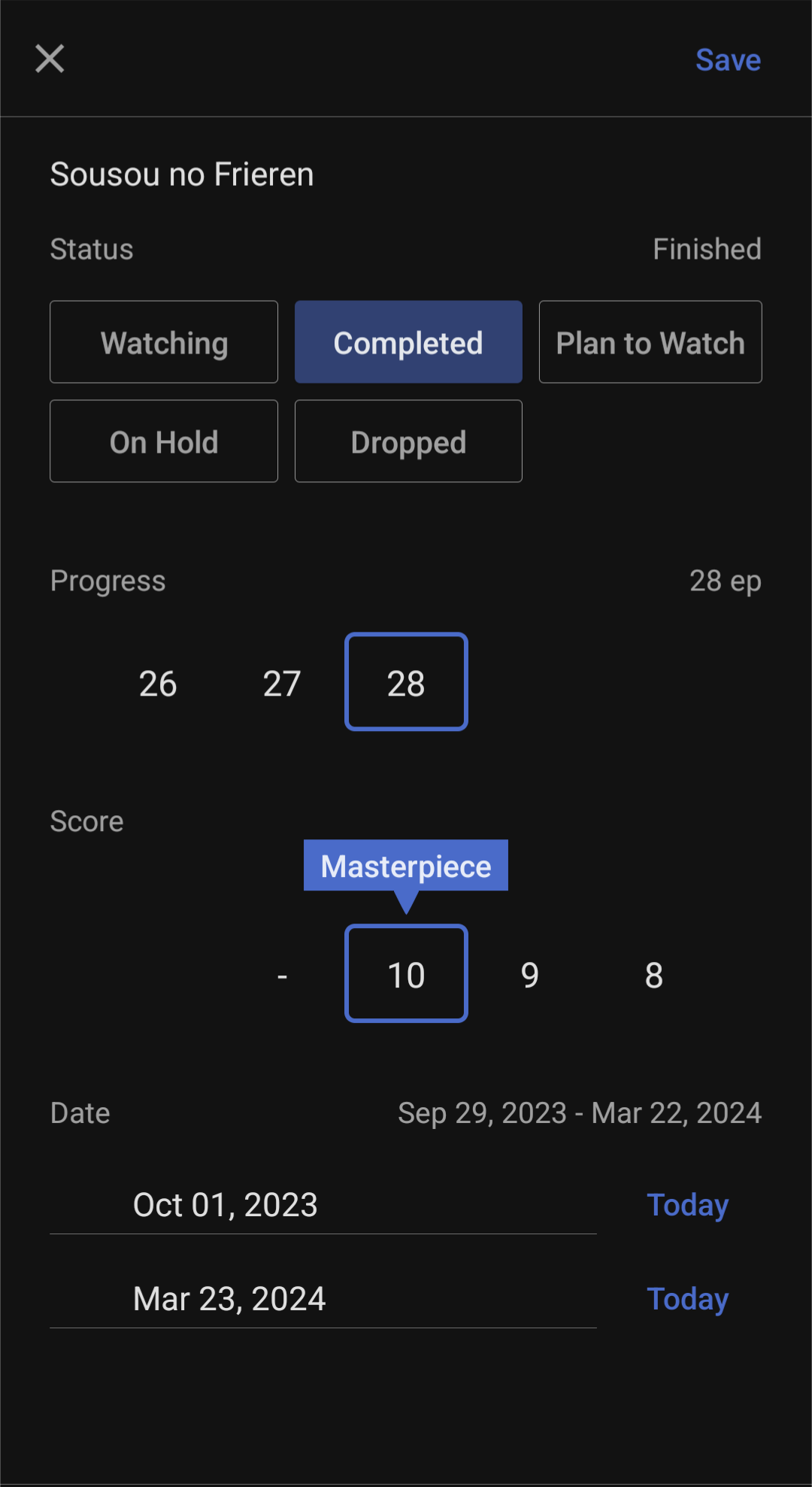812x1487 pixels.
Task: Close the edit screen with X
Action: (x=50, y=59)
